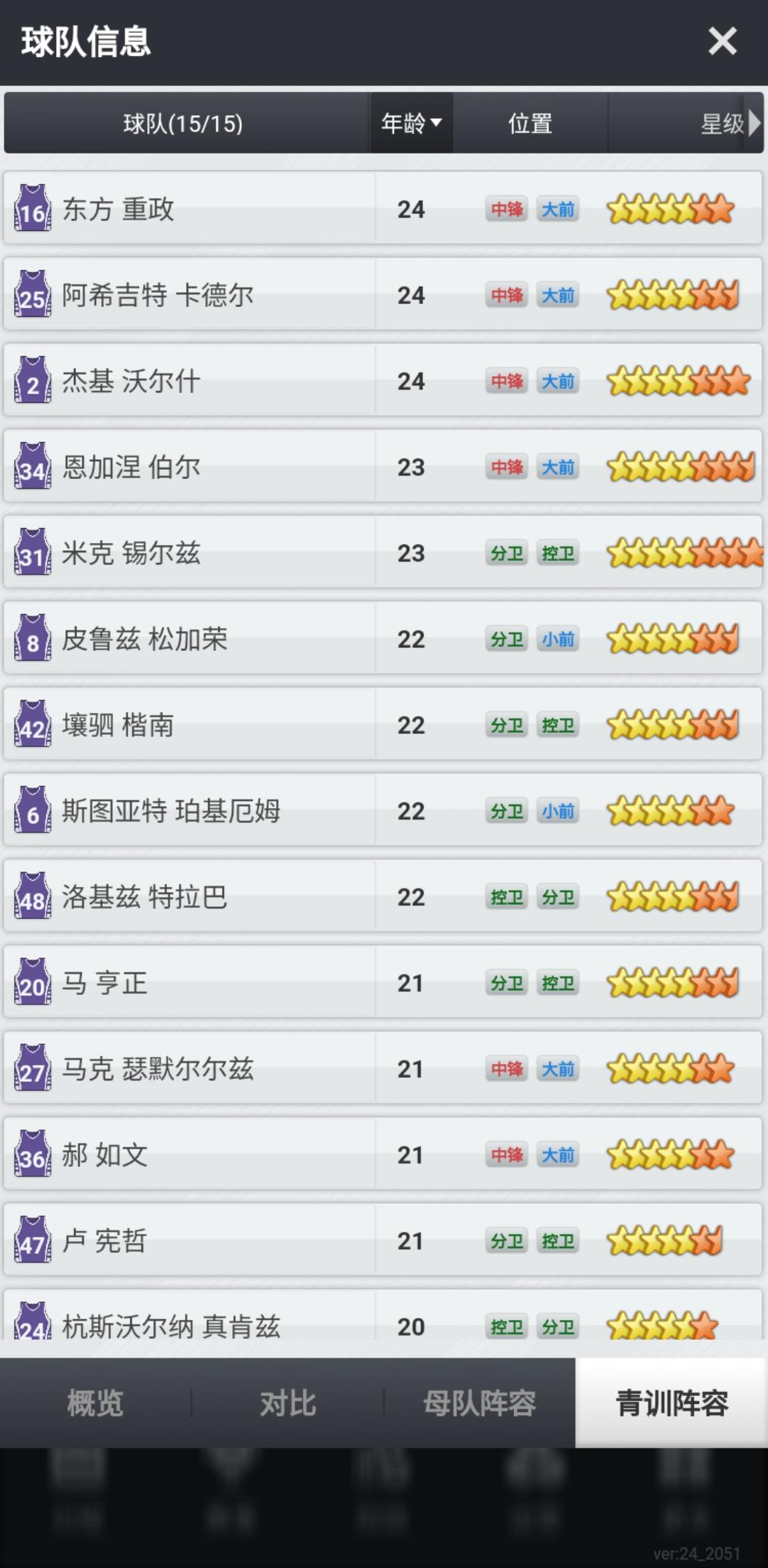This screenshot has height=1568, width=768.
Task: Open player 皮鲁兹 松加荣 row
Action: click(383, 639)
